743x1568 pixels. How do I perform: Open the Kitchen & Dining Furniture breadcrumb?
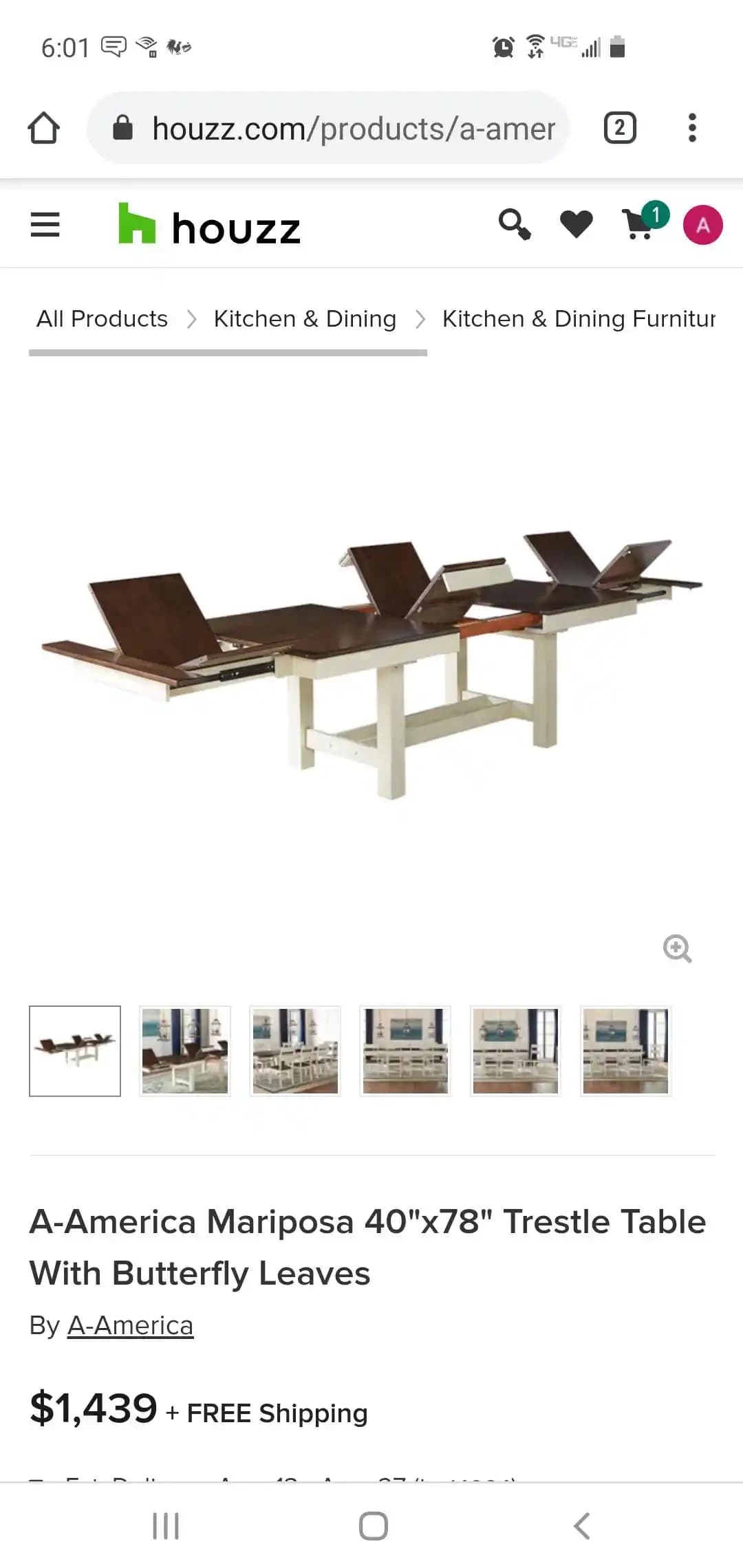pos(578,319)
